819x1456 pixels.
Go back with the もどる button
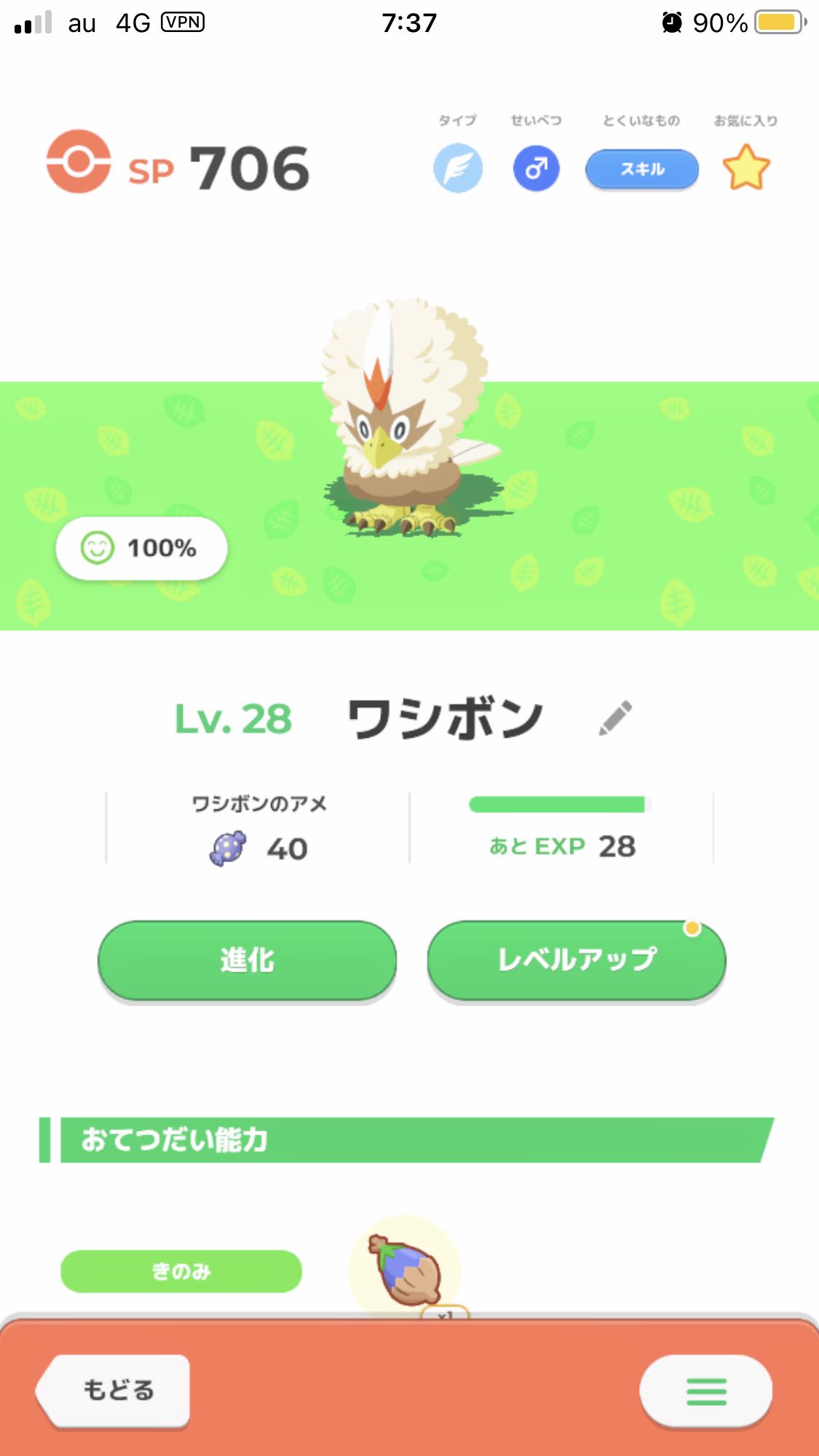pyautogui.click(x=114, y=1390)
